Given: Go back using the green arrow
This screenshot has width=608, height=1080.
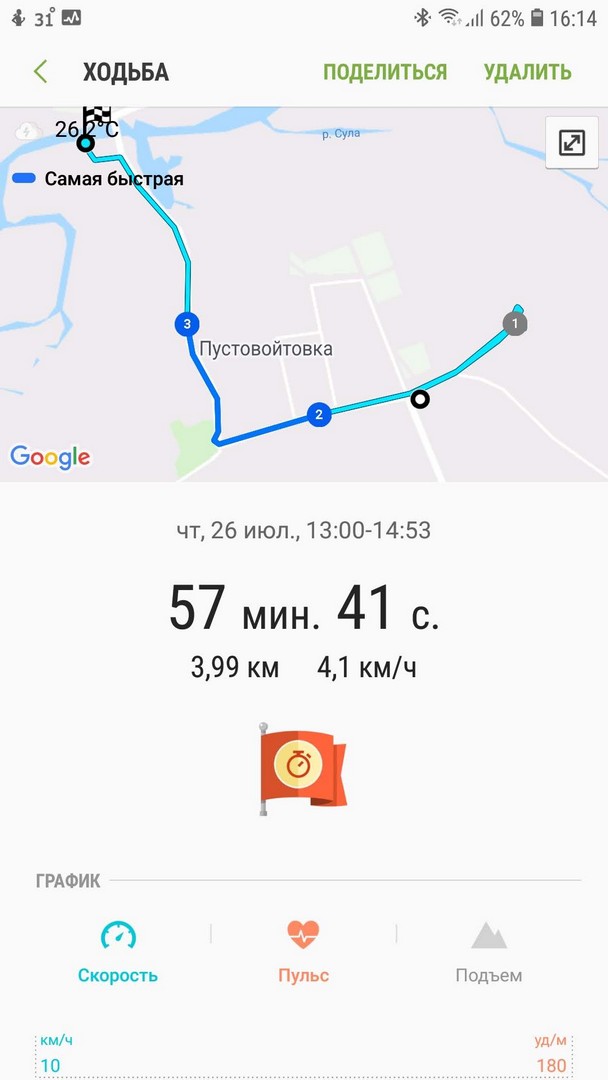Looking at the screenshot, I should click(x=41, y=72).
